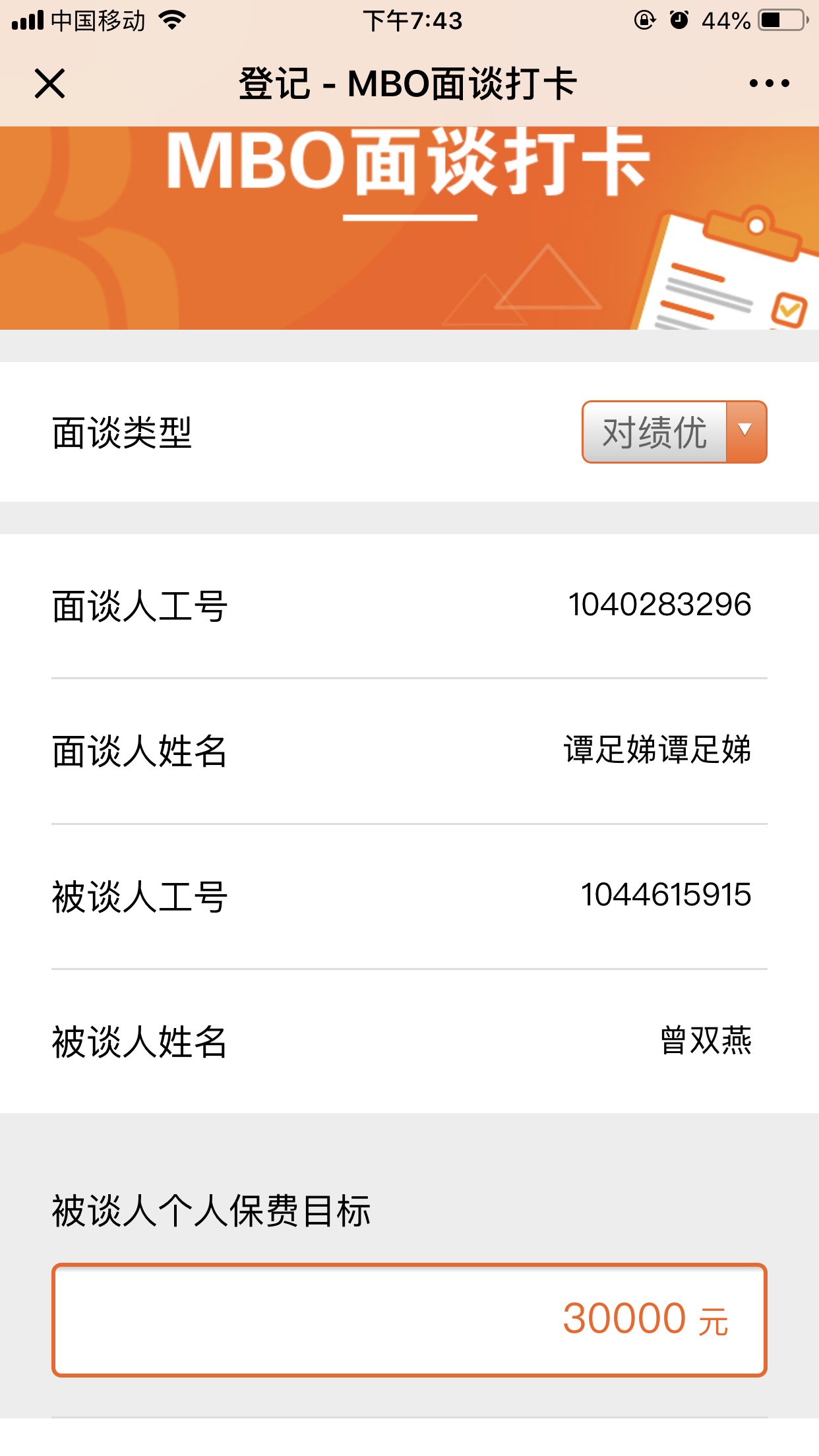Edit the 被谈人姓名 field
This screenshot has height=1456, width=819.
[x=706, y=1041]
